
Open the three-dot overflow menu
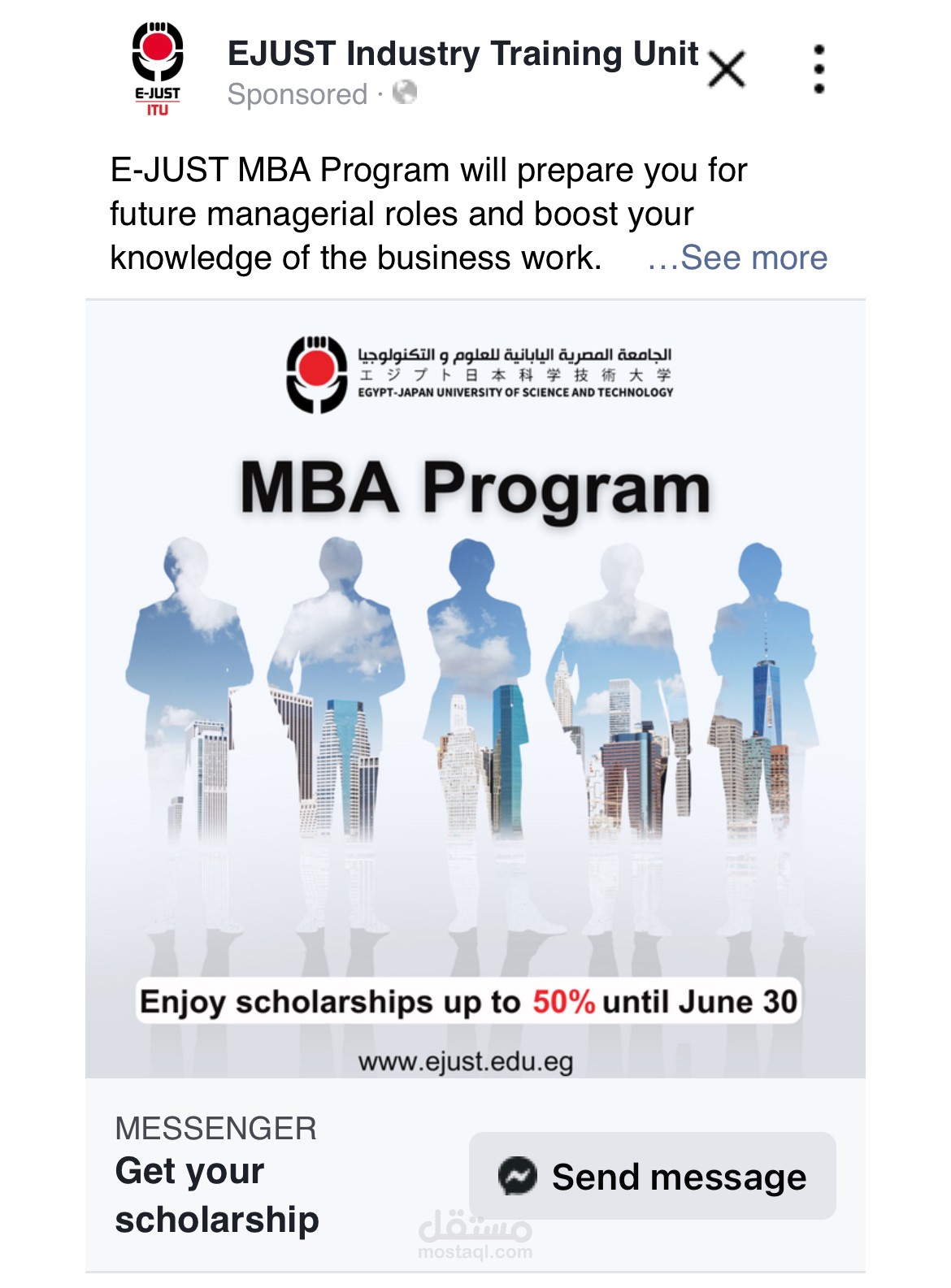tap(819, 69)
